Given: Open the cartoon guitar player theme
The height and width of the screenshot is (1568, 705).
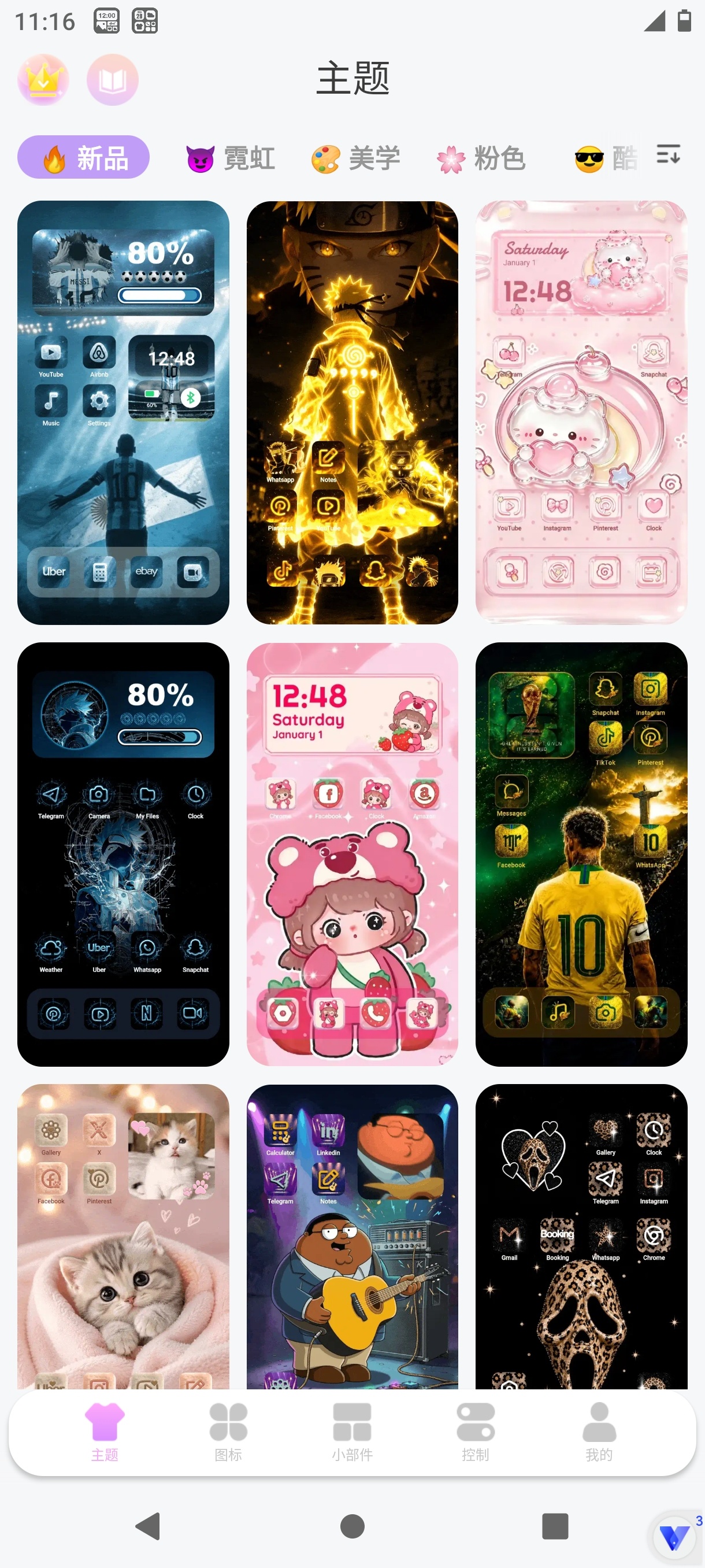Looking at the screenshot, I should pyautogui.click(x=352, y=1236).
